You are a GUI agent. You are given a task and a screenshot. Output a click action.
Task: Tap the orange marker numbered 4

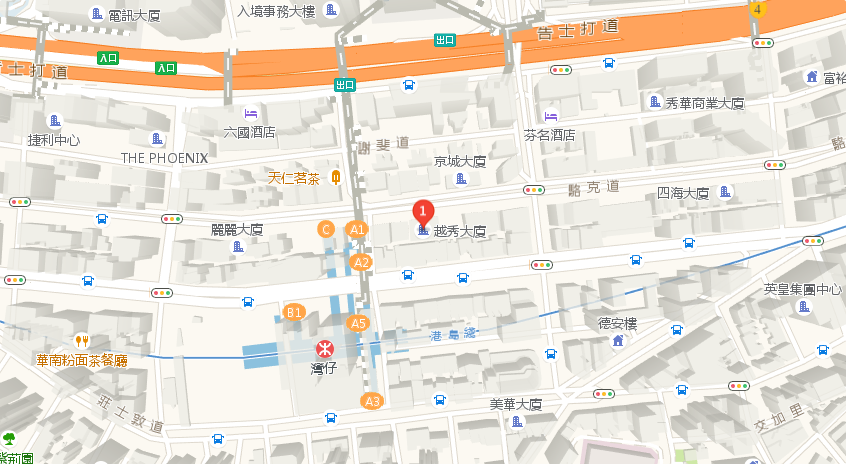tap(758, 8)
